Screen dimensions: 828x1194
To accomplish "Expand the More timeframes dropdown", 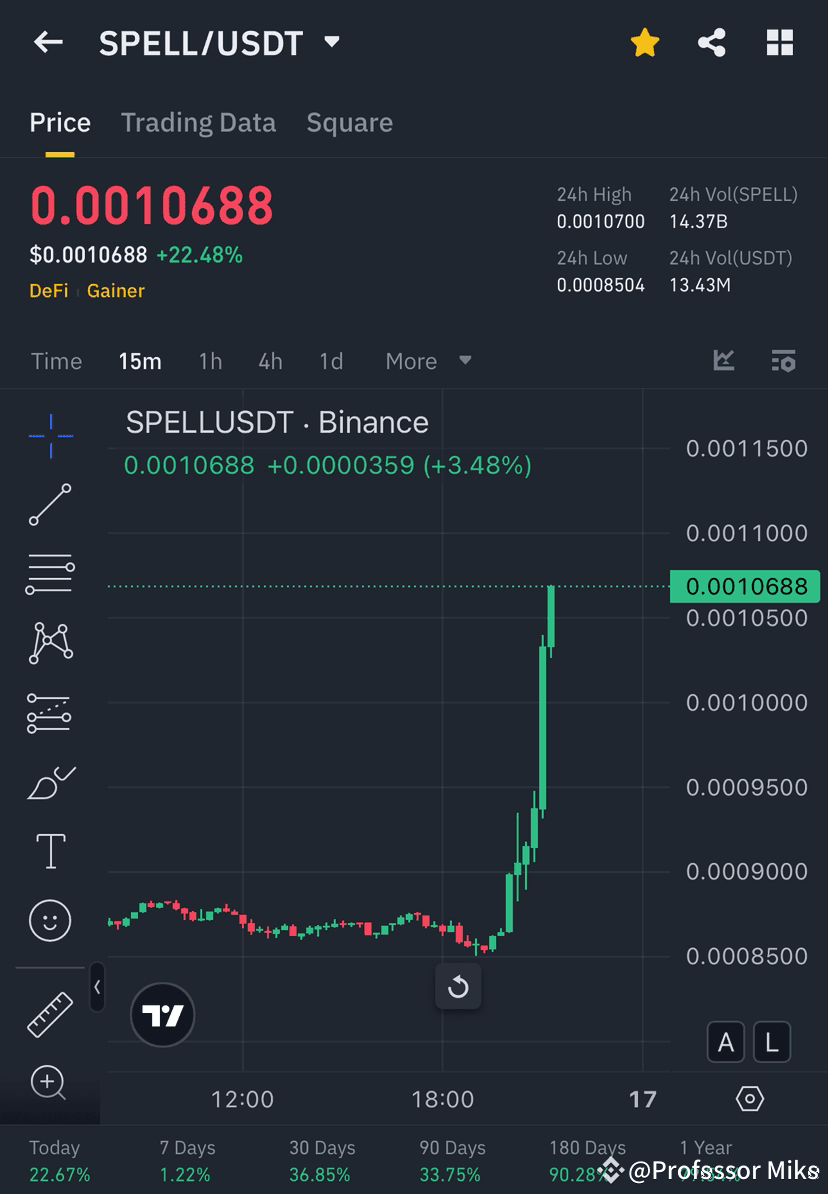I will 428,361.
